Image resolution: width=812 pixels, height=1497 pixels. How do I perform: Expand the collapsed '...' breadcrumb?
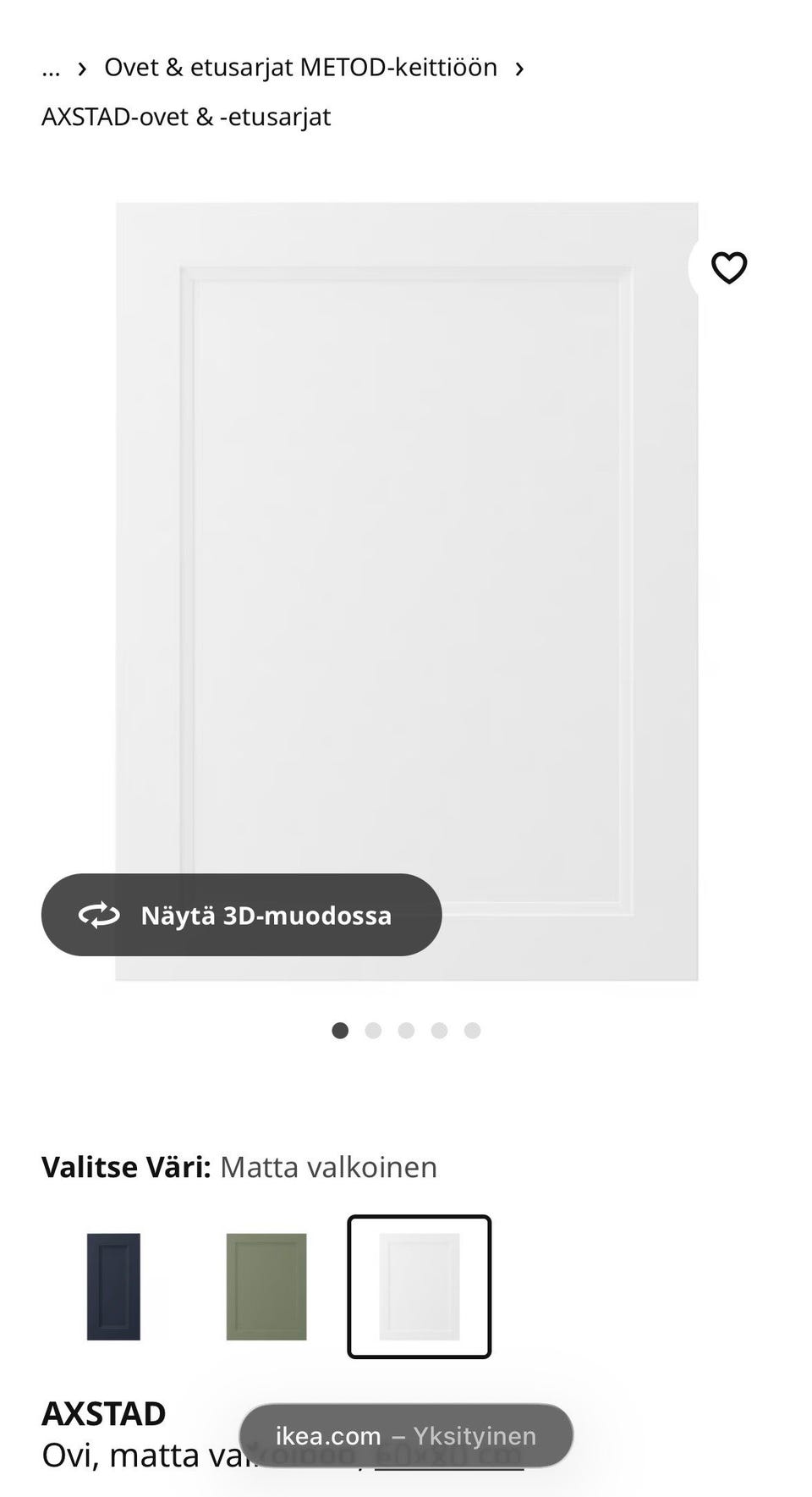tap(51, 68)
